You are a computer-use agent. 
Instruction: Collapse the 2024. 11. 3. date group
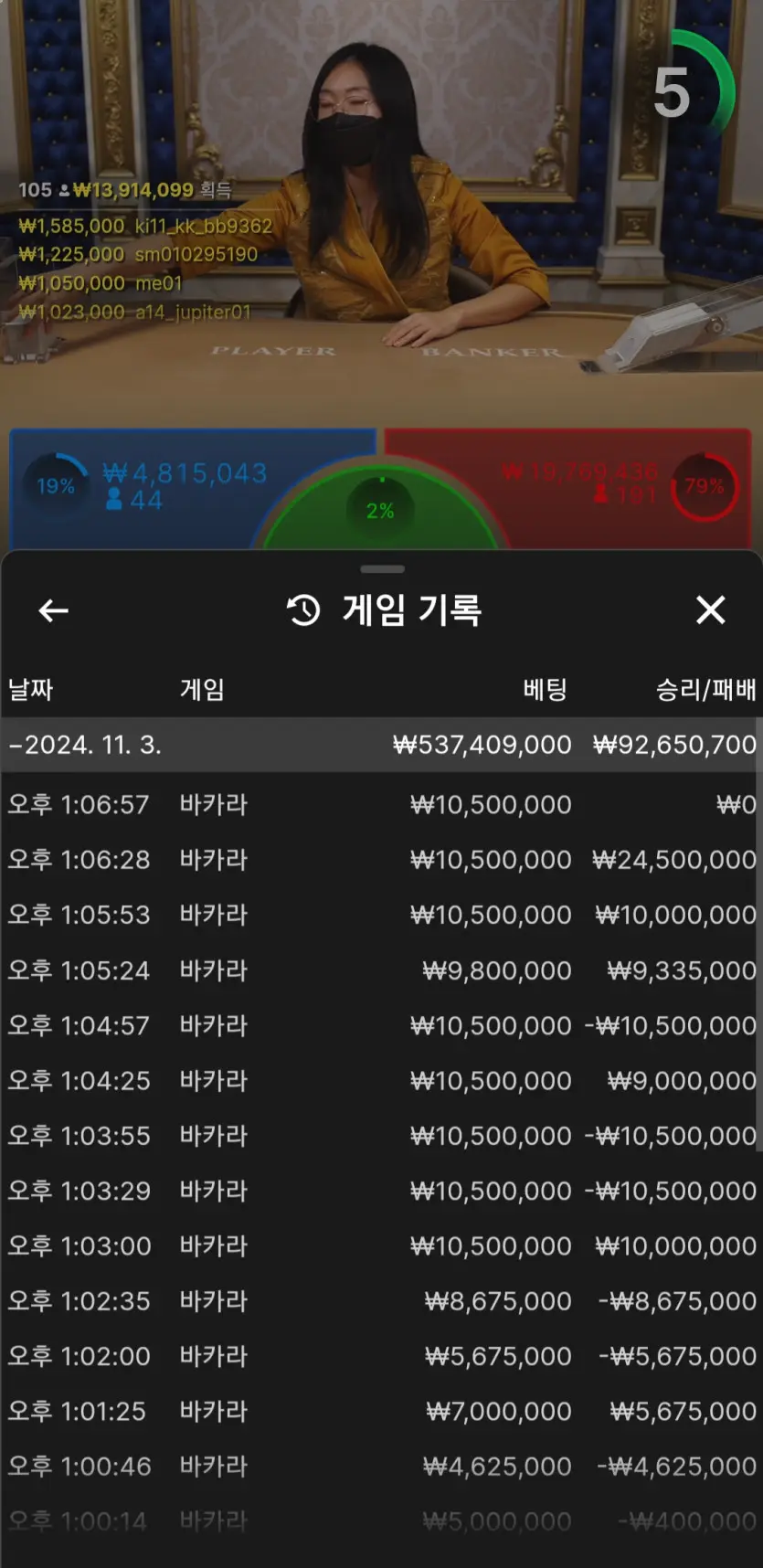381,745
